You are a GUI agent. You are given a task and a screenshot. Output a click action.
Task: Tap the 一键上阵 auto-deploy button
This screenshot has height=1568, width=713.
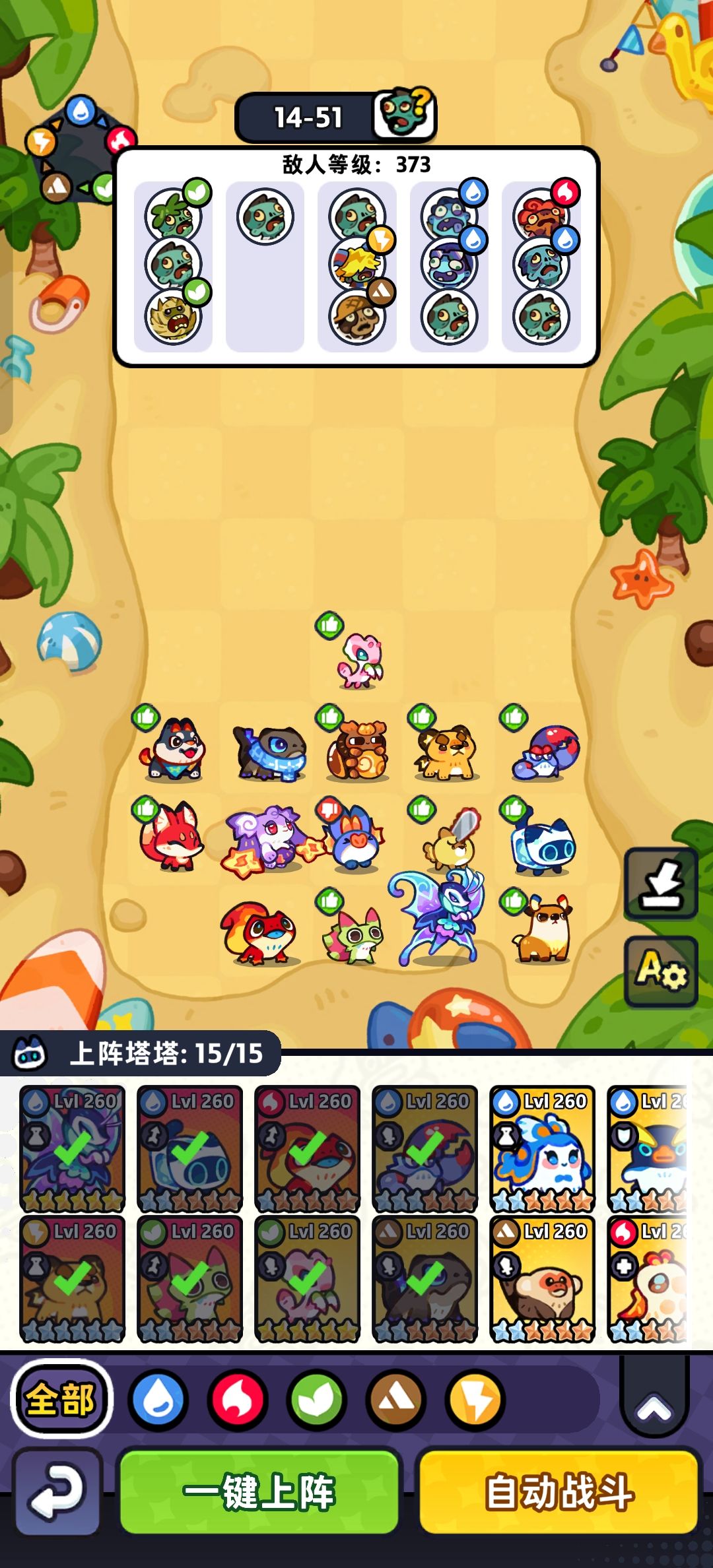[x=259, y=1491]
